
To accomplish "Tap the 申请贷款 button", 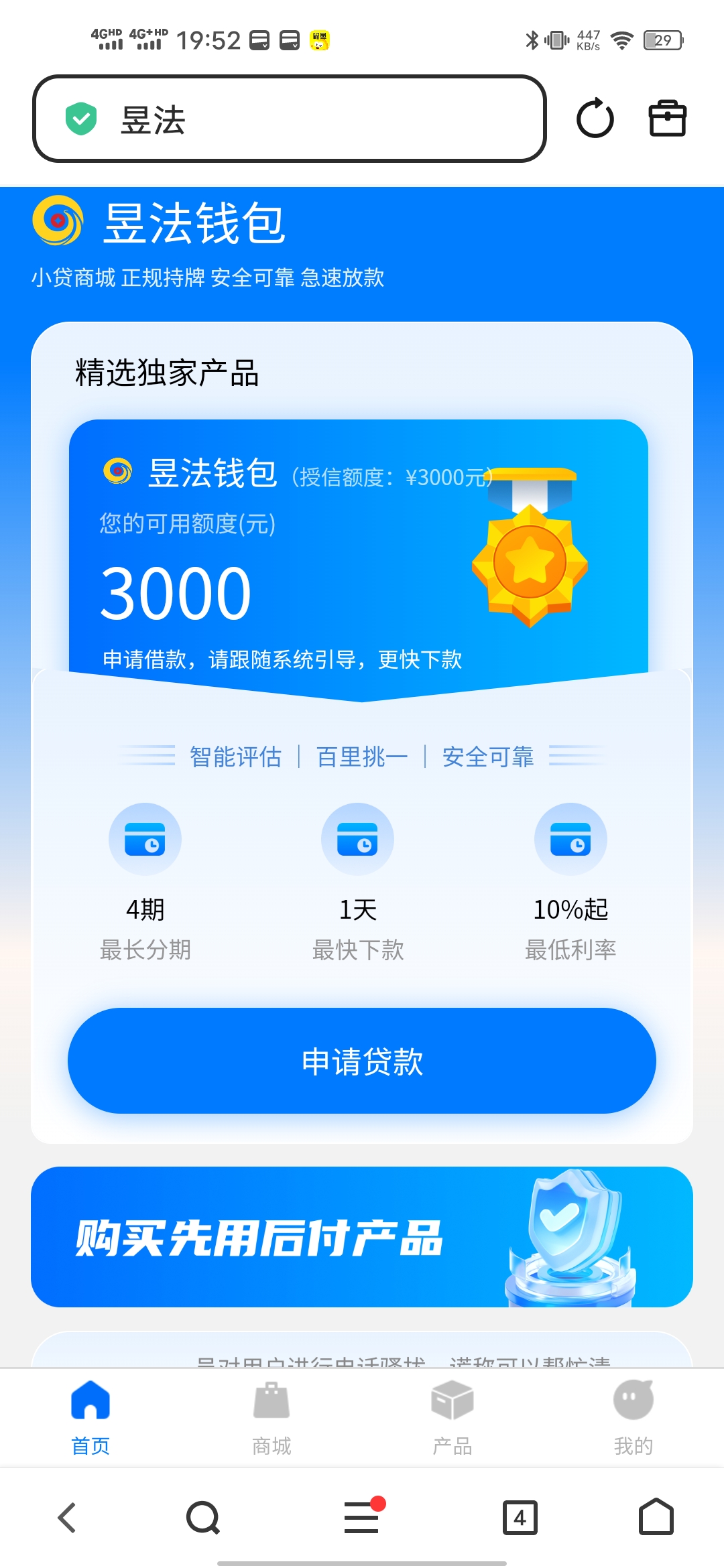I will pos(362,1061).
